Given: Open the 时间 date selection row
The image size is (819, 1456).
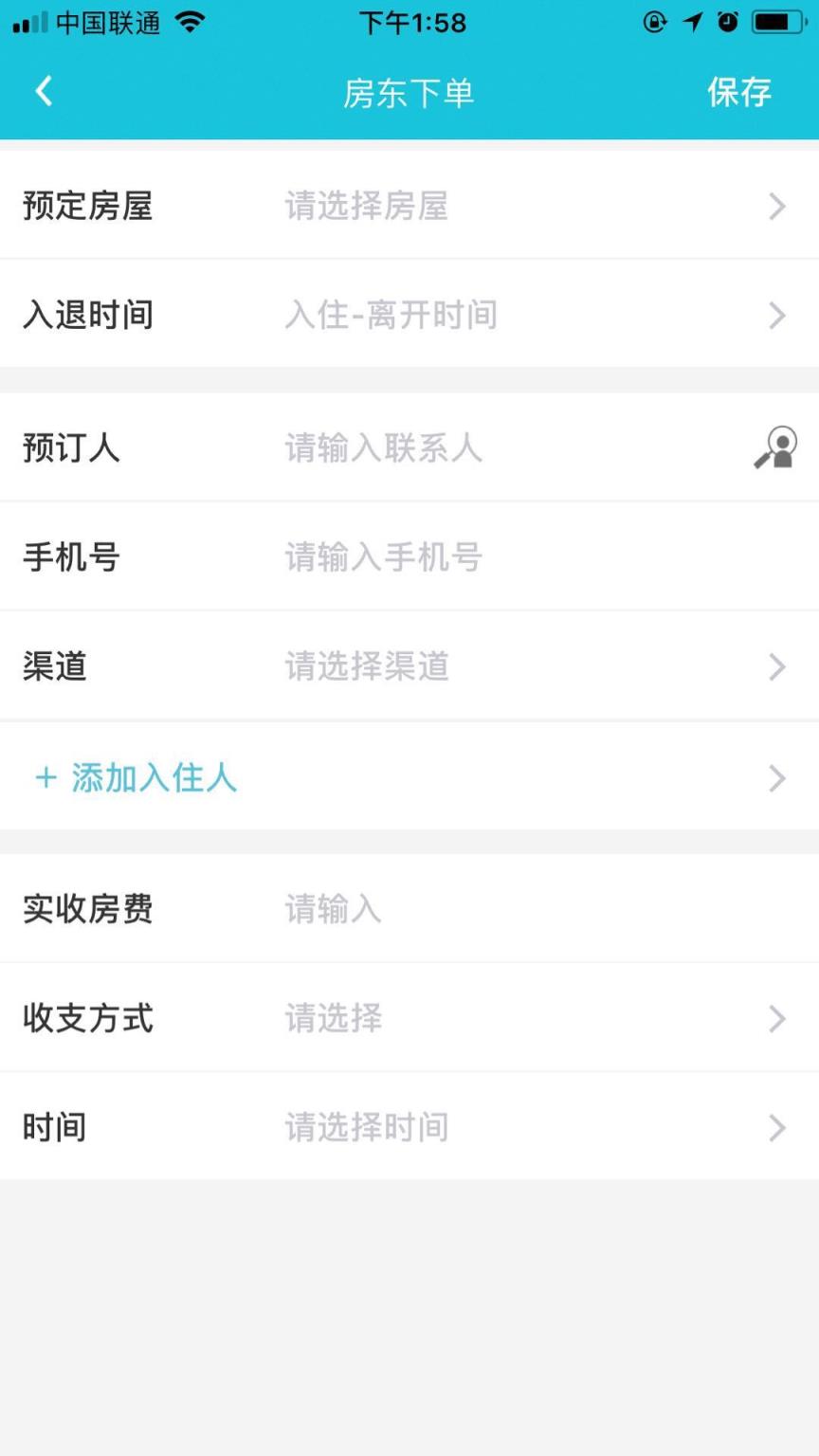Looking at the screenshot, I should point(409,1127).
